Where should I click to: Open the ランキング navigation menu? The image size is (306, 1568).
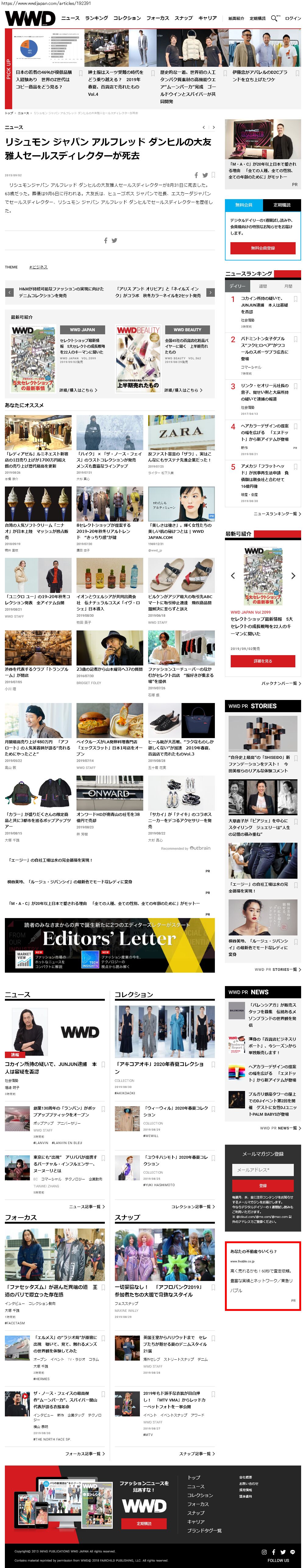[x=96, y=18]
